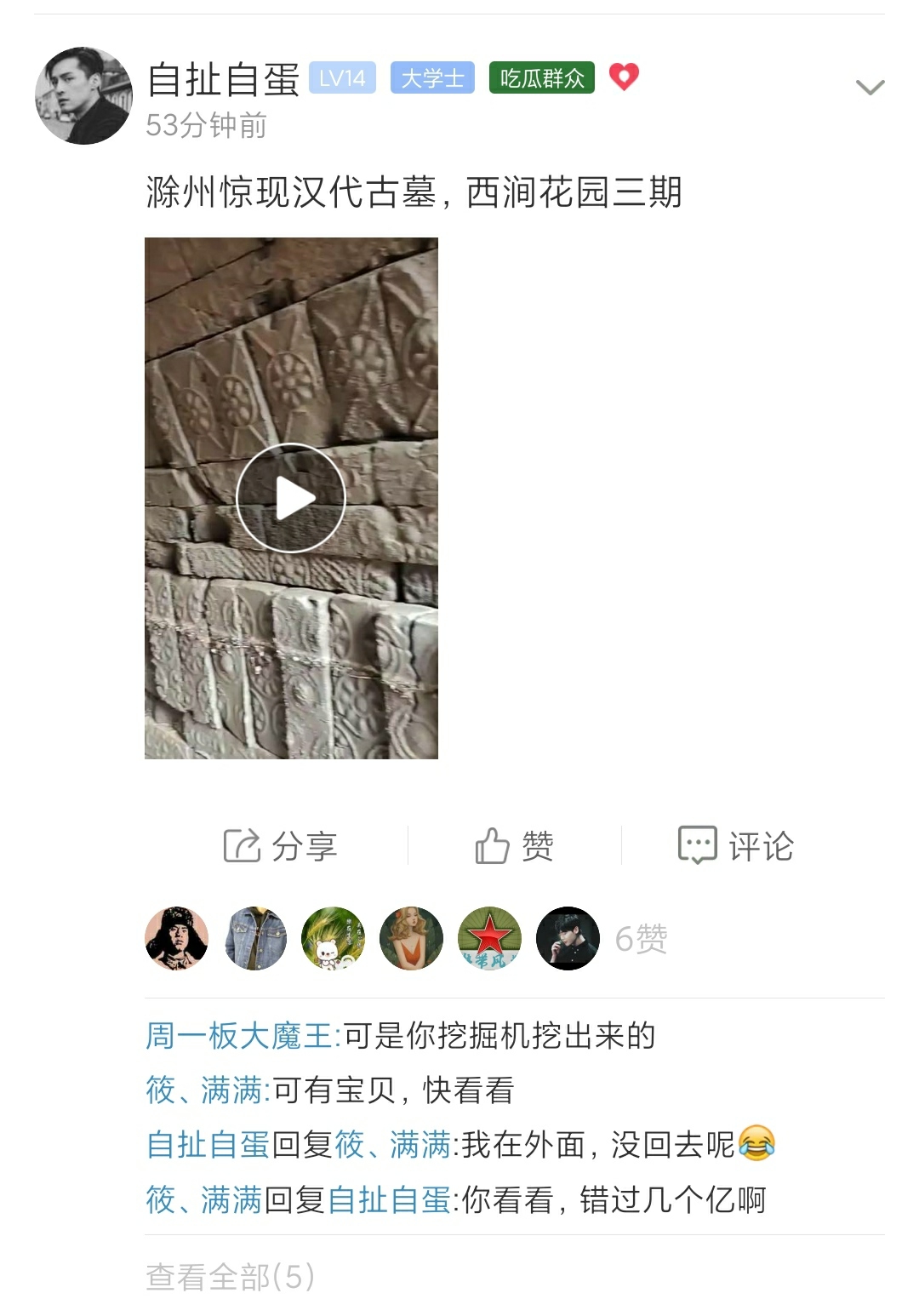Tap the LV14 level badge
The height and width of the screenshot is (1316, 919).
342,78
